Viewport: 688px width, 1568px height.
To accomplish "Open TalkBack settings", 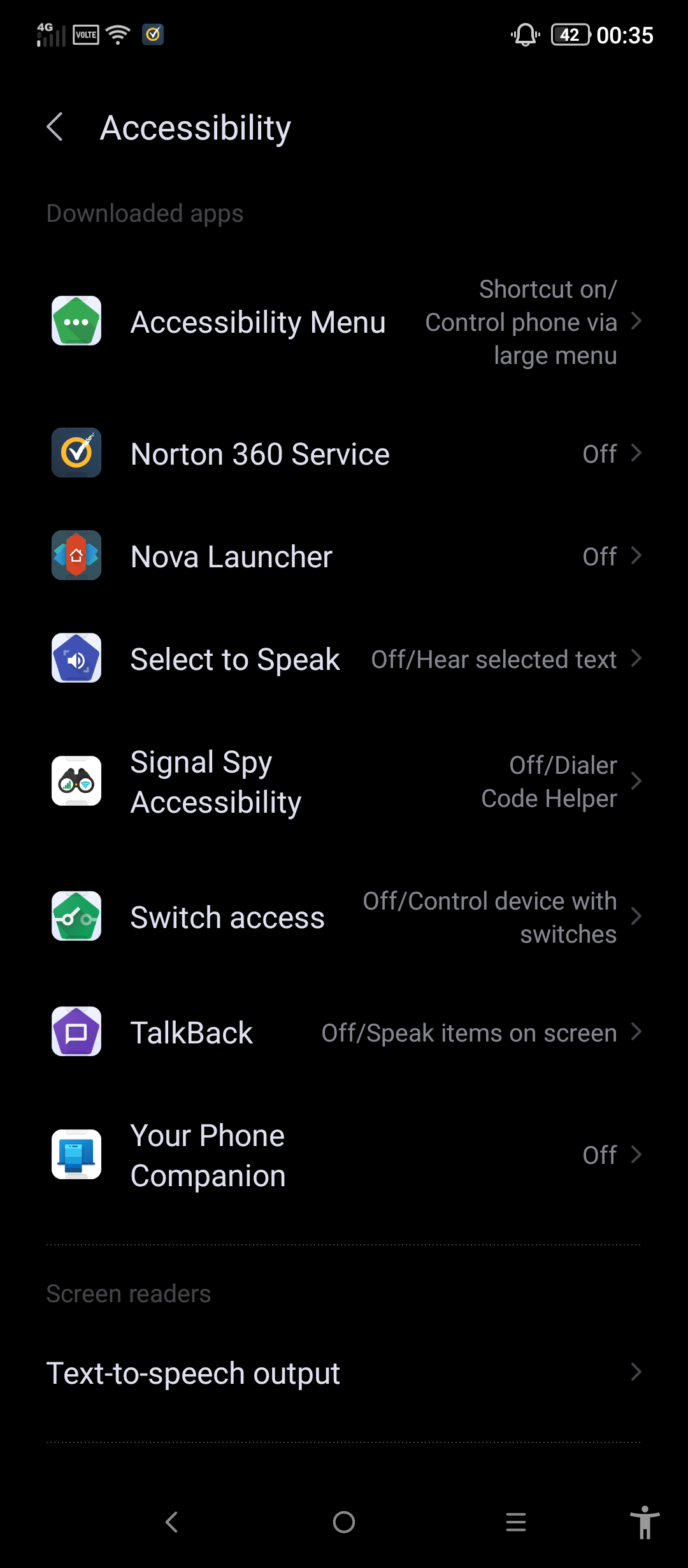I will click(344, 1032).
